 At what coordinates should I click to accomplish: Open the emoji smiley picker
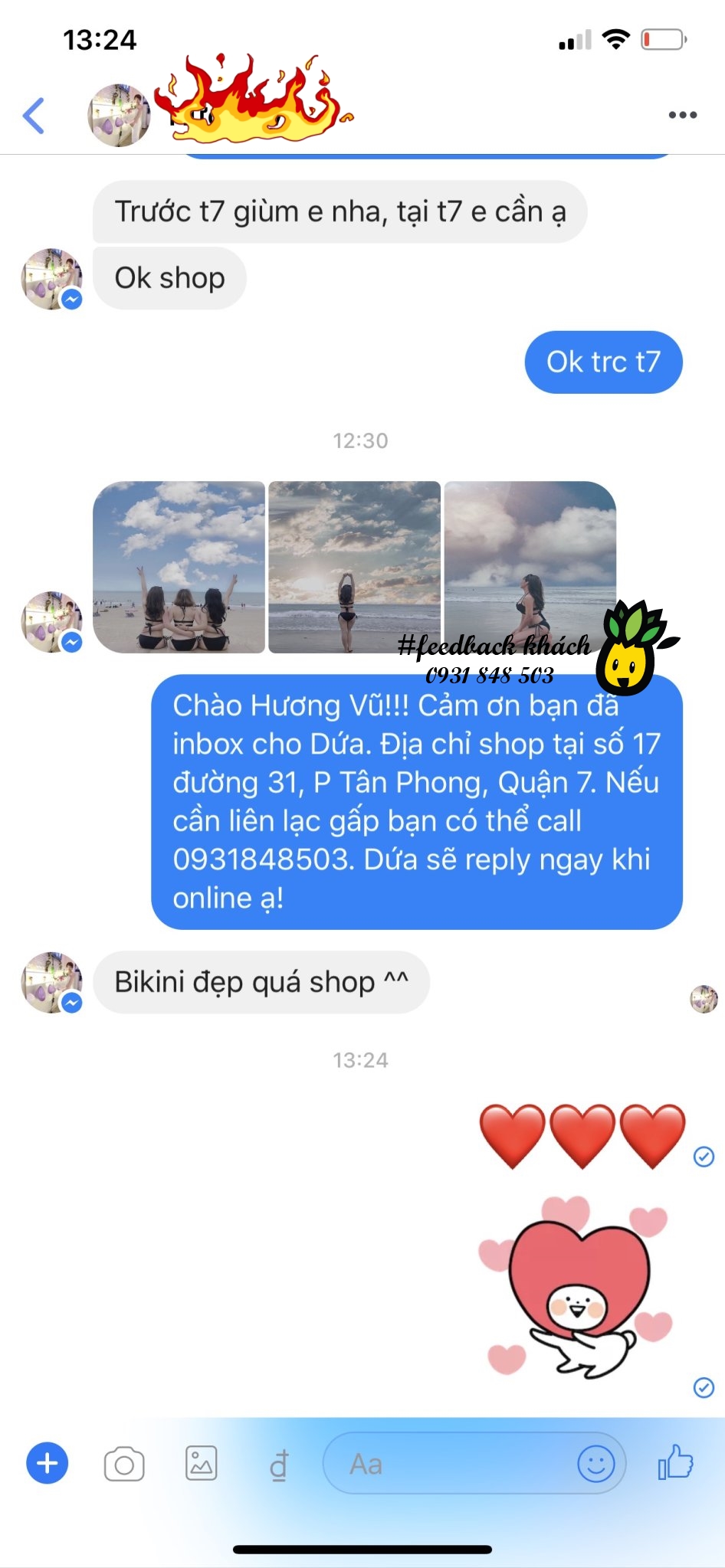tap(595, 1464)
